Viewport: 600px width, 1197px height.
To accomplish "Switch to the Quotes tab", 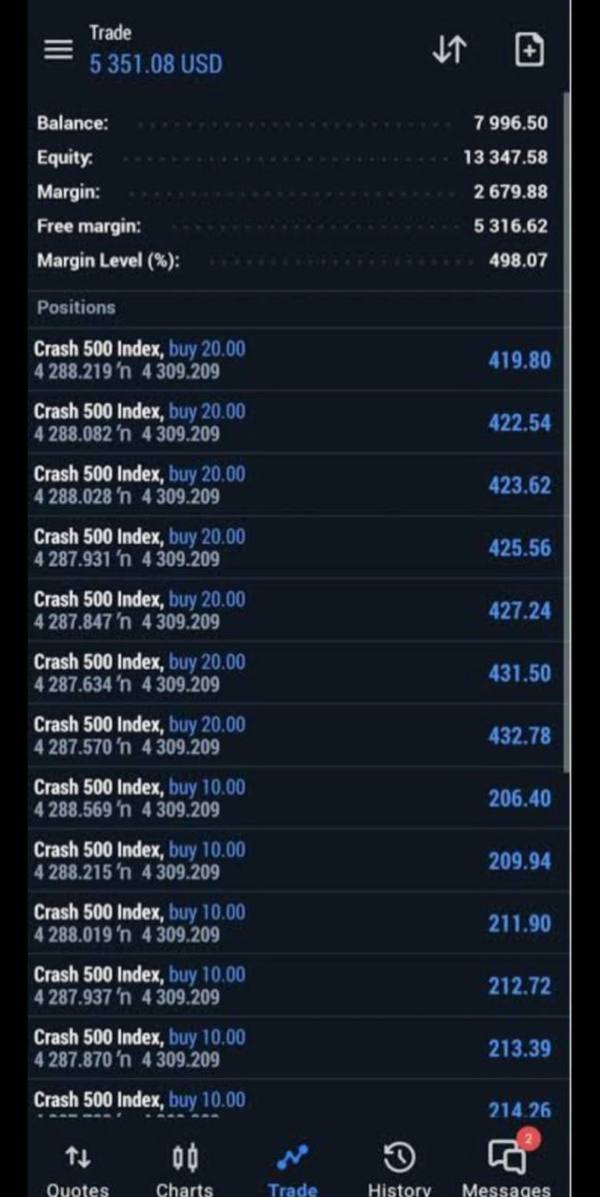I will click(78, 1169).
